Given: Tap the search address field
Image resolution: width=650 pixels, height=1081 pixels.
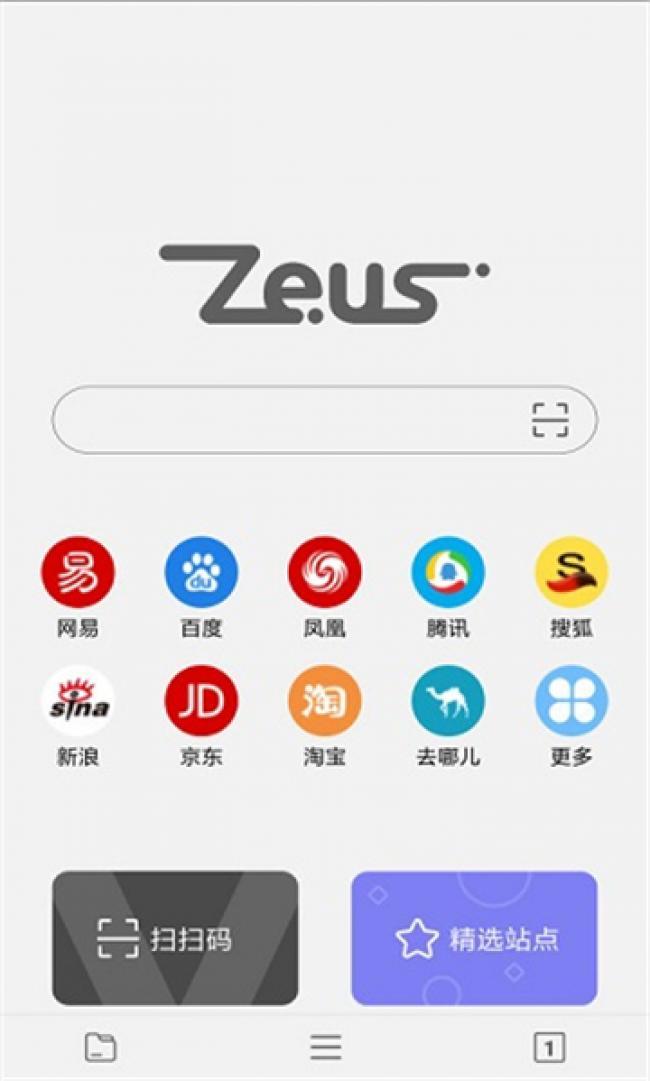Looking at the screenshot, I should tap(325, 420).
